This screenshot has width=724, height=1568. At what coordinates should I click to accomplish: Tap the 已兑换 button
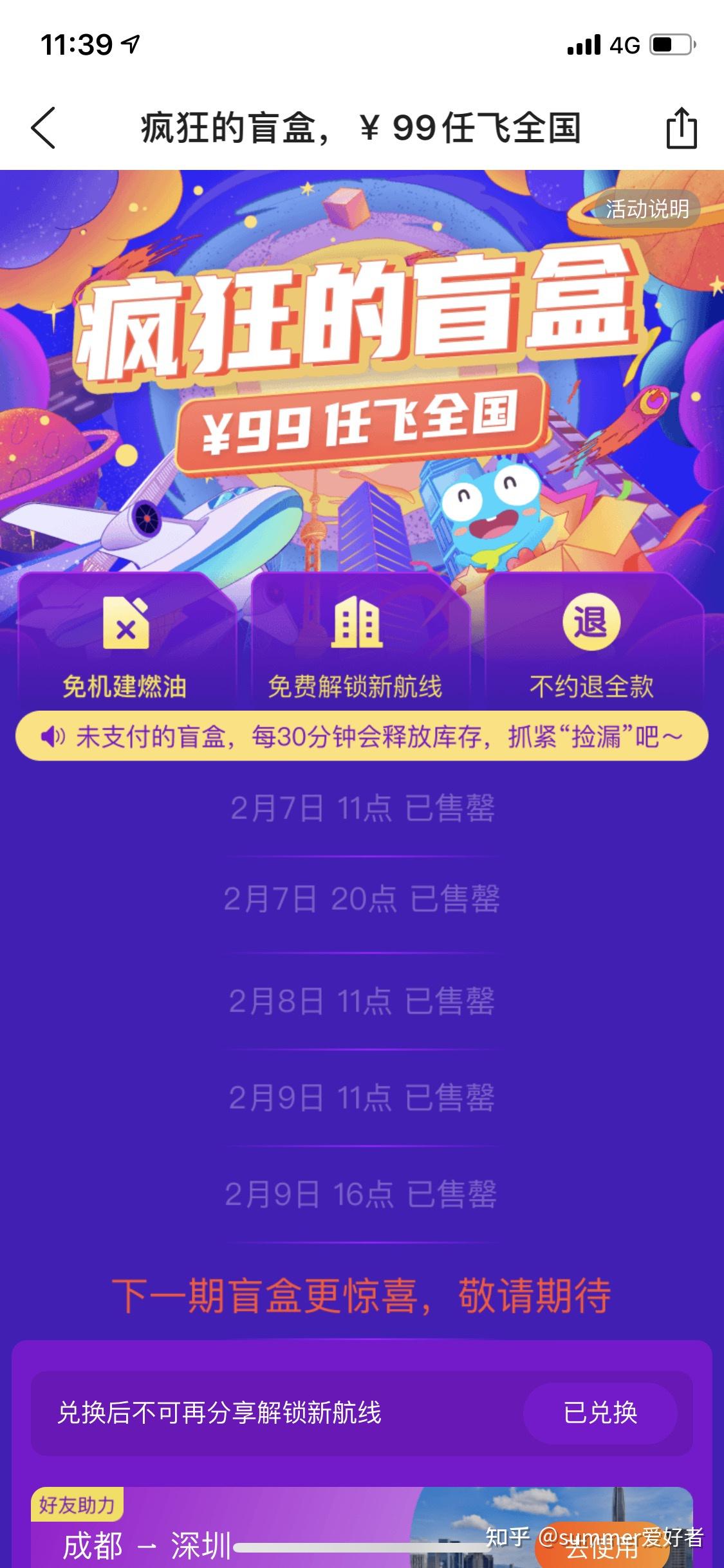click(600, 1413)
